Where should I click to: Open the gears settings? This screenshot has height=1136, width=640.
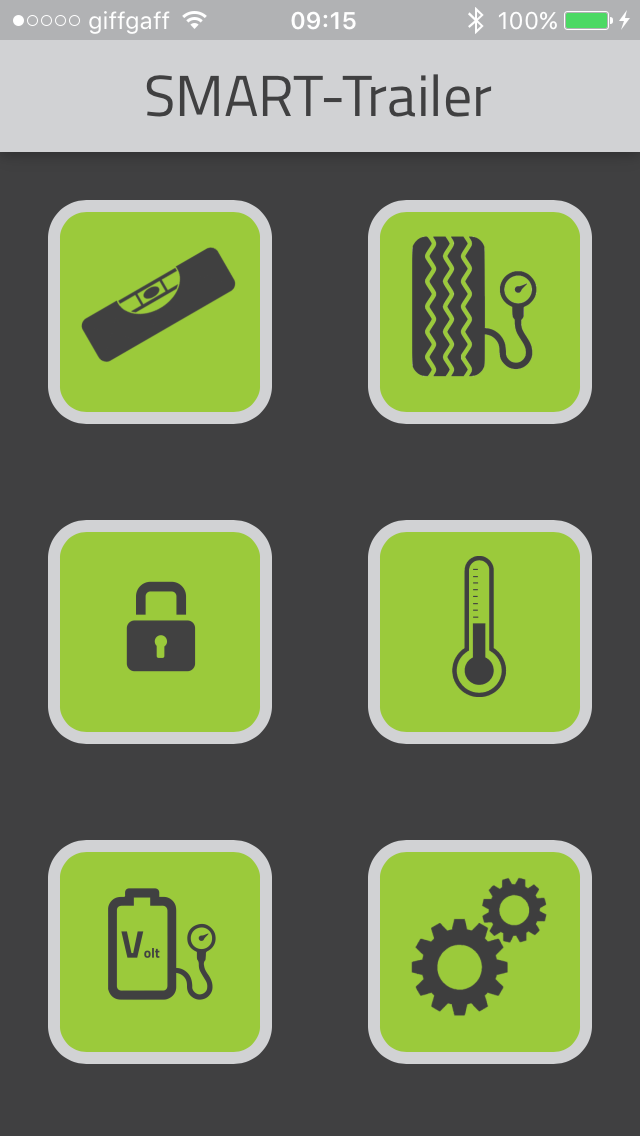click(480, 951)
